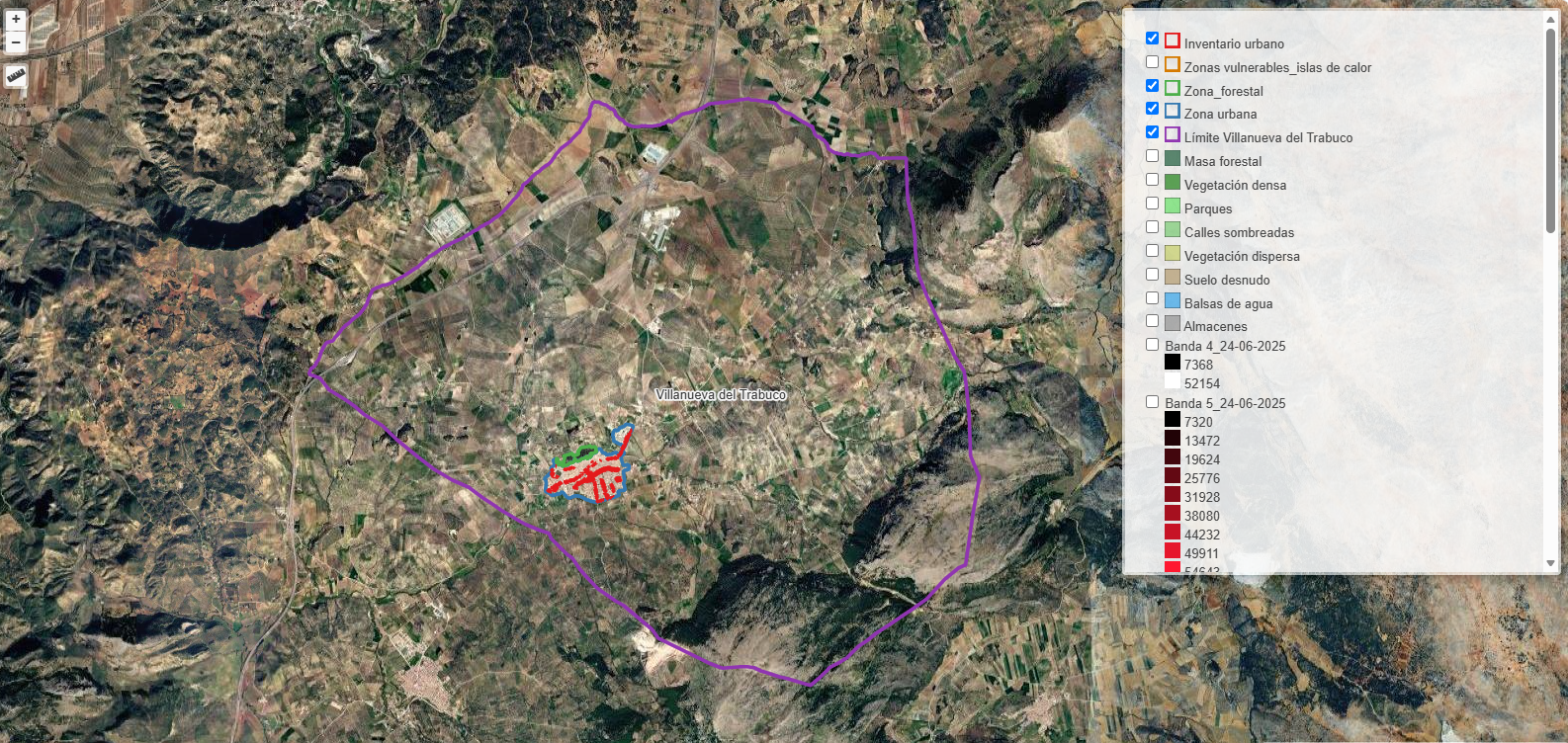Hide the Zona_forestal layer
The image size is (1568, 743).
point(1152,86)
